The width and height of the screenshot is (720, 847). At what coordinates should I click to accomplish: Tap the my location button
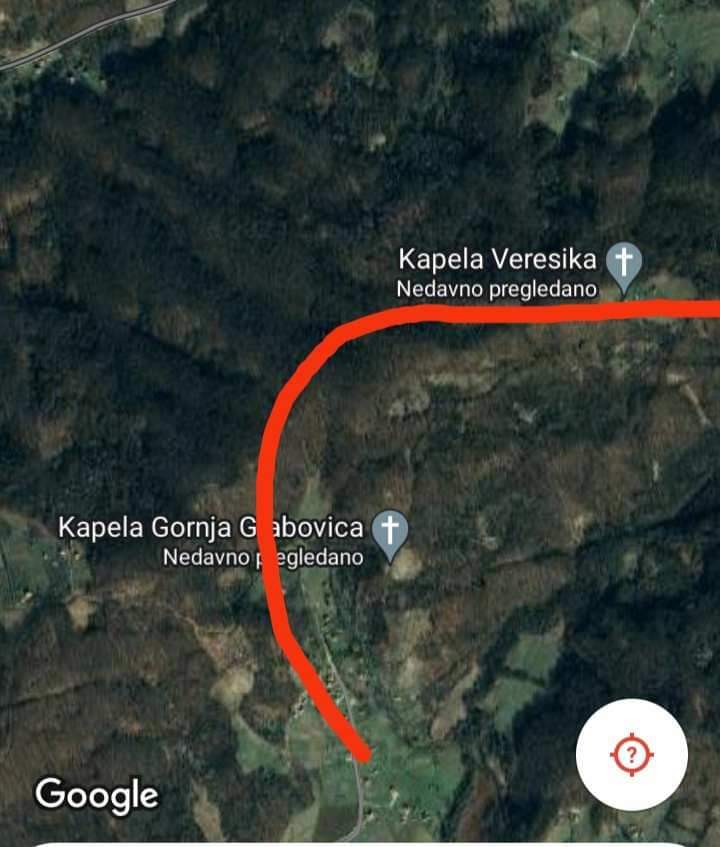point(631,754)
